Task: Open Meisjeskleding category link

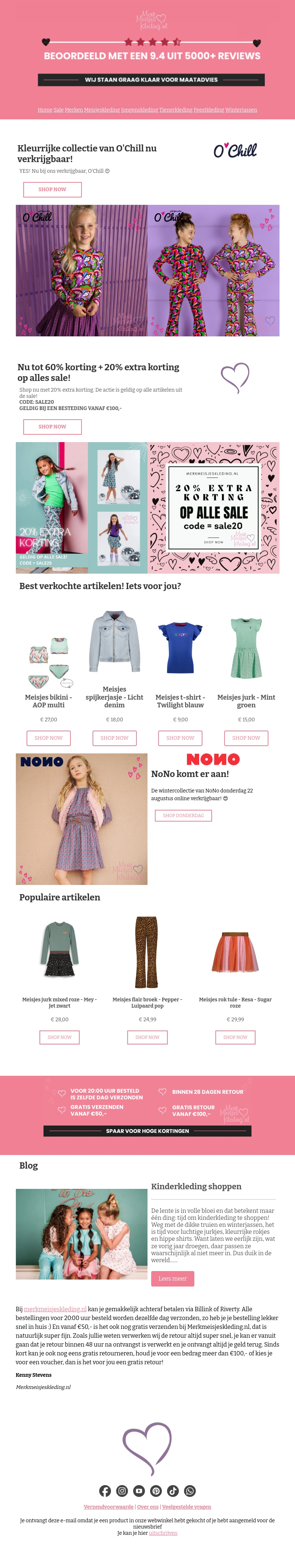Action: (102, 110)
